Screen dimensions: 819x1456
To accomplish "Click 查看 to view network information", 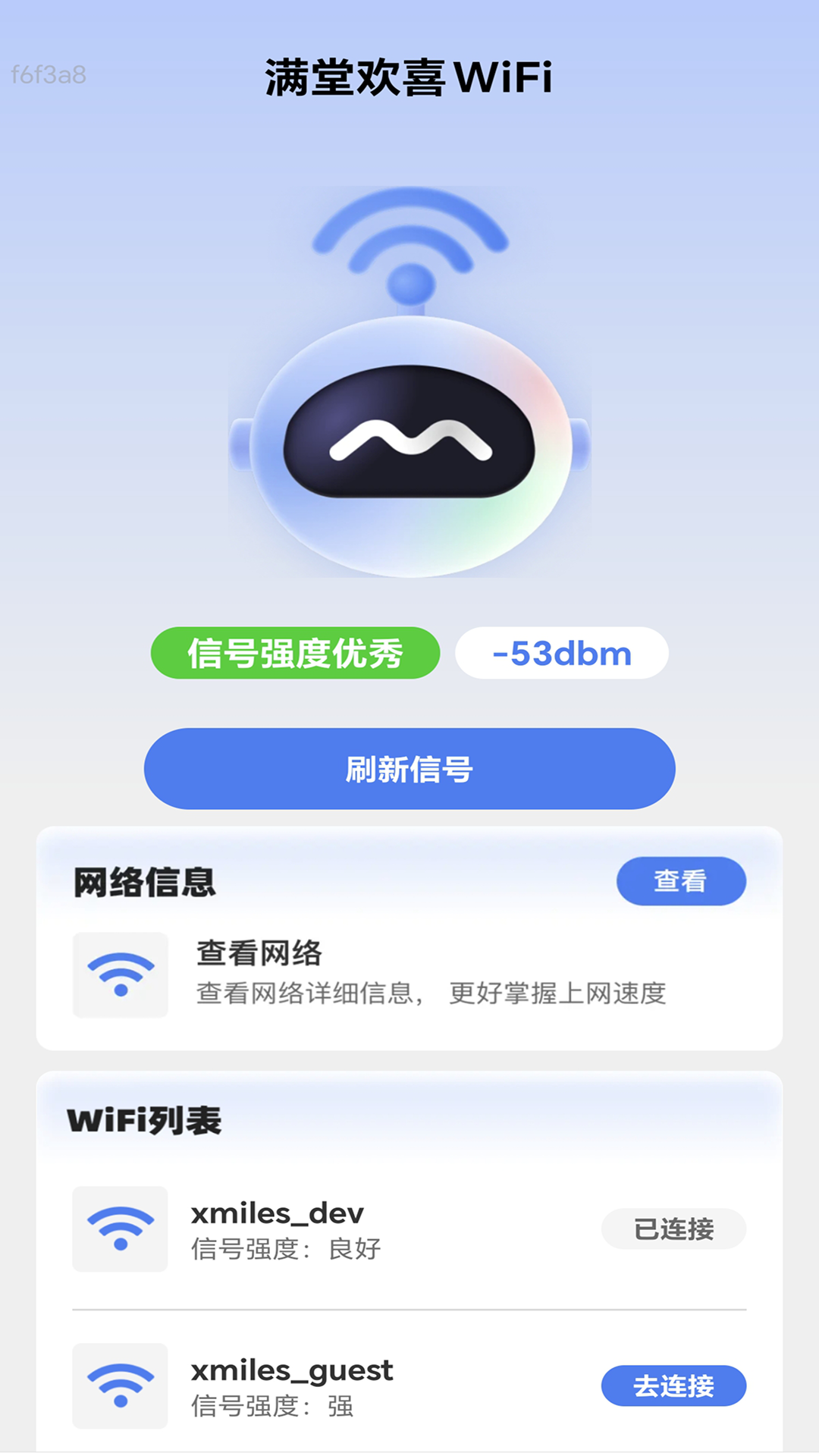I will pyautogui.click(x=680, y=880).
